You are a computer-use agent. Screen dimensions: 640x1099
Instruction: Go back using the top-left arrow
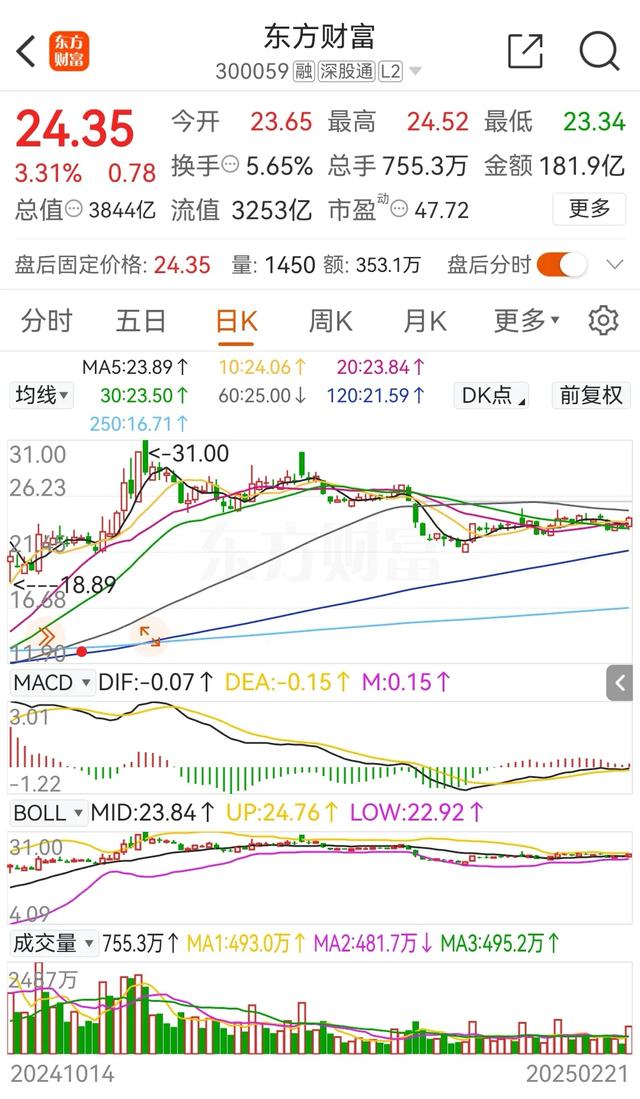point(26,51)
